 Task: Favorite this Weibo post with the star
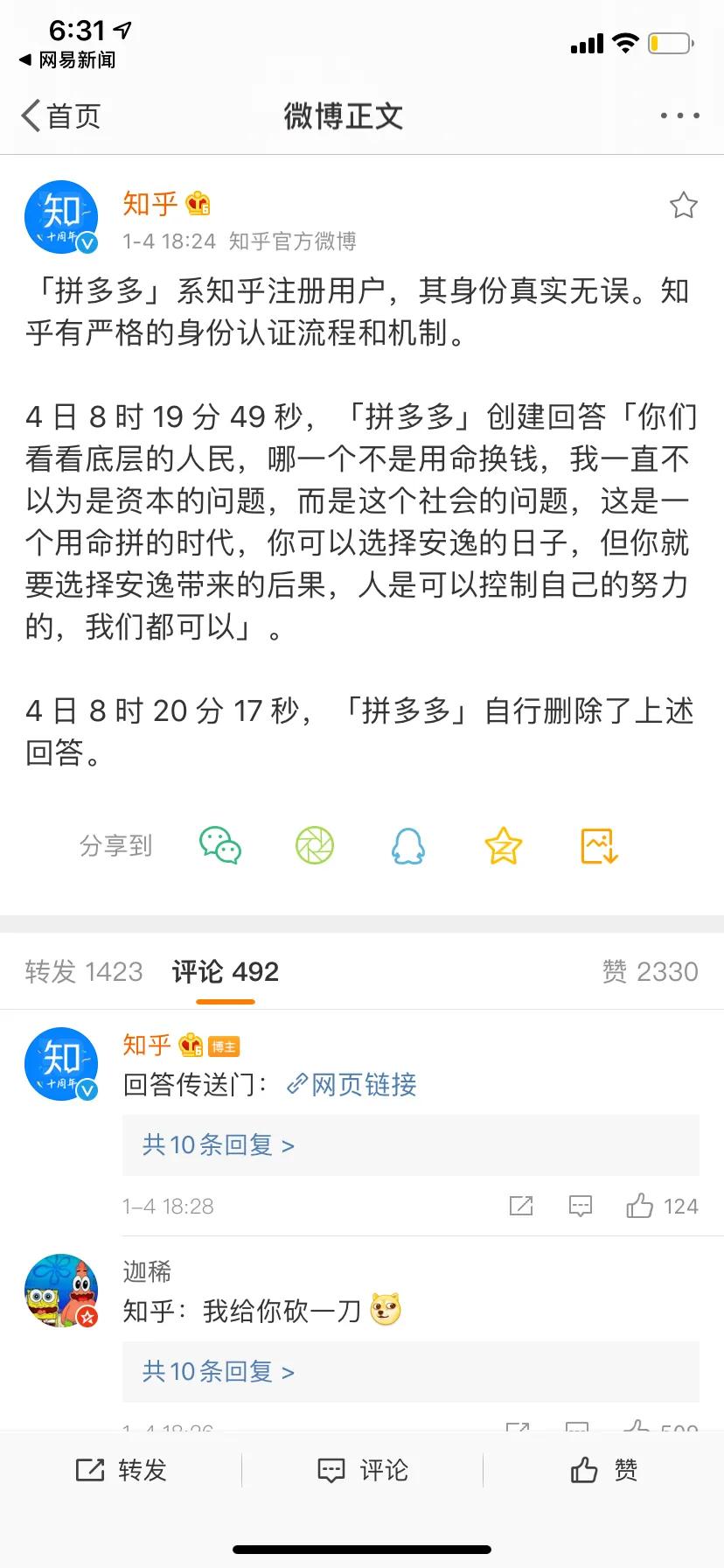tap(683, 206)
